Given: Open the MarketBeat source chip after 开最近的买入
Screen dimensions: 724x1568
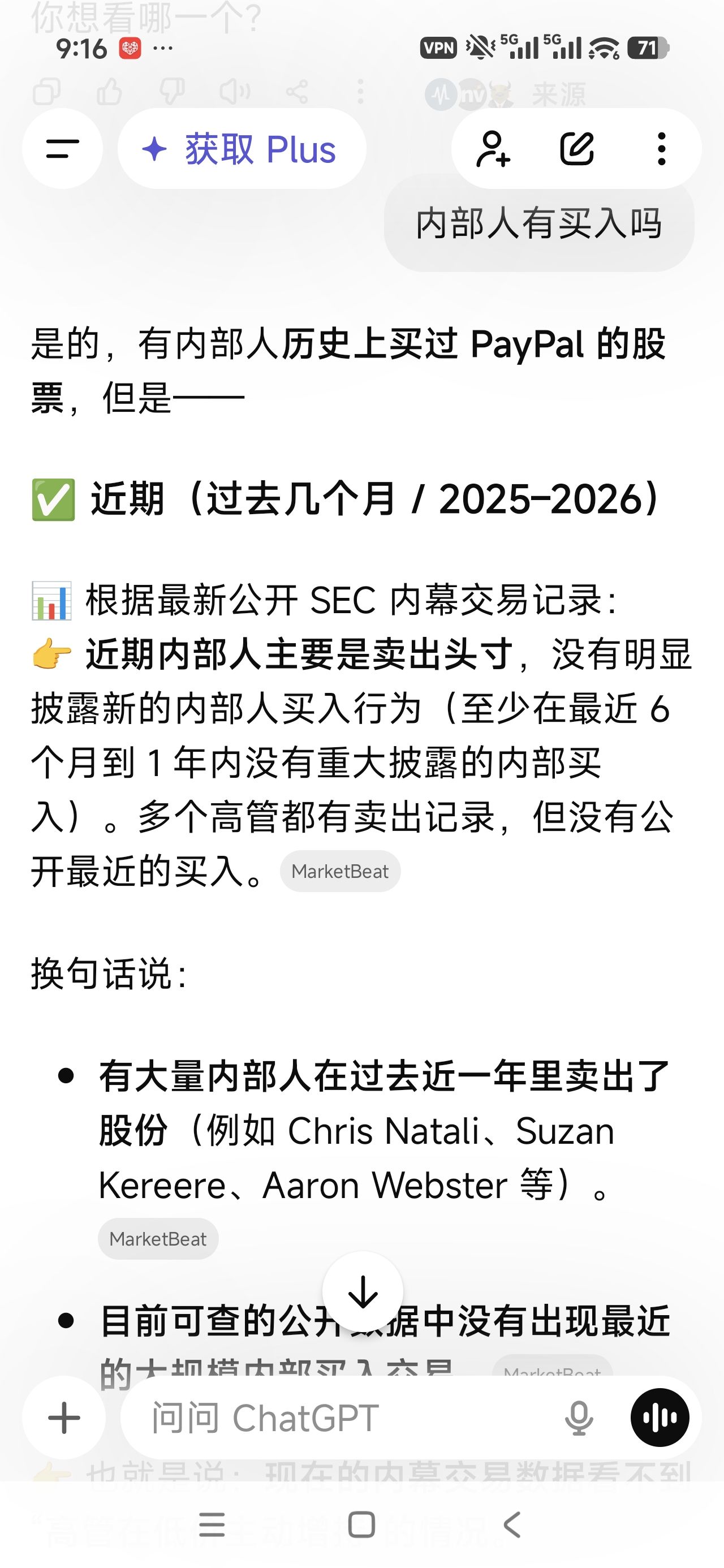Looking at the screenshot, I should tap(340, 871).
